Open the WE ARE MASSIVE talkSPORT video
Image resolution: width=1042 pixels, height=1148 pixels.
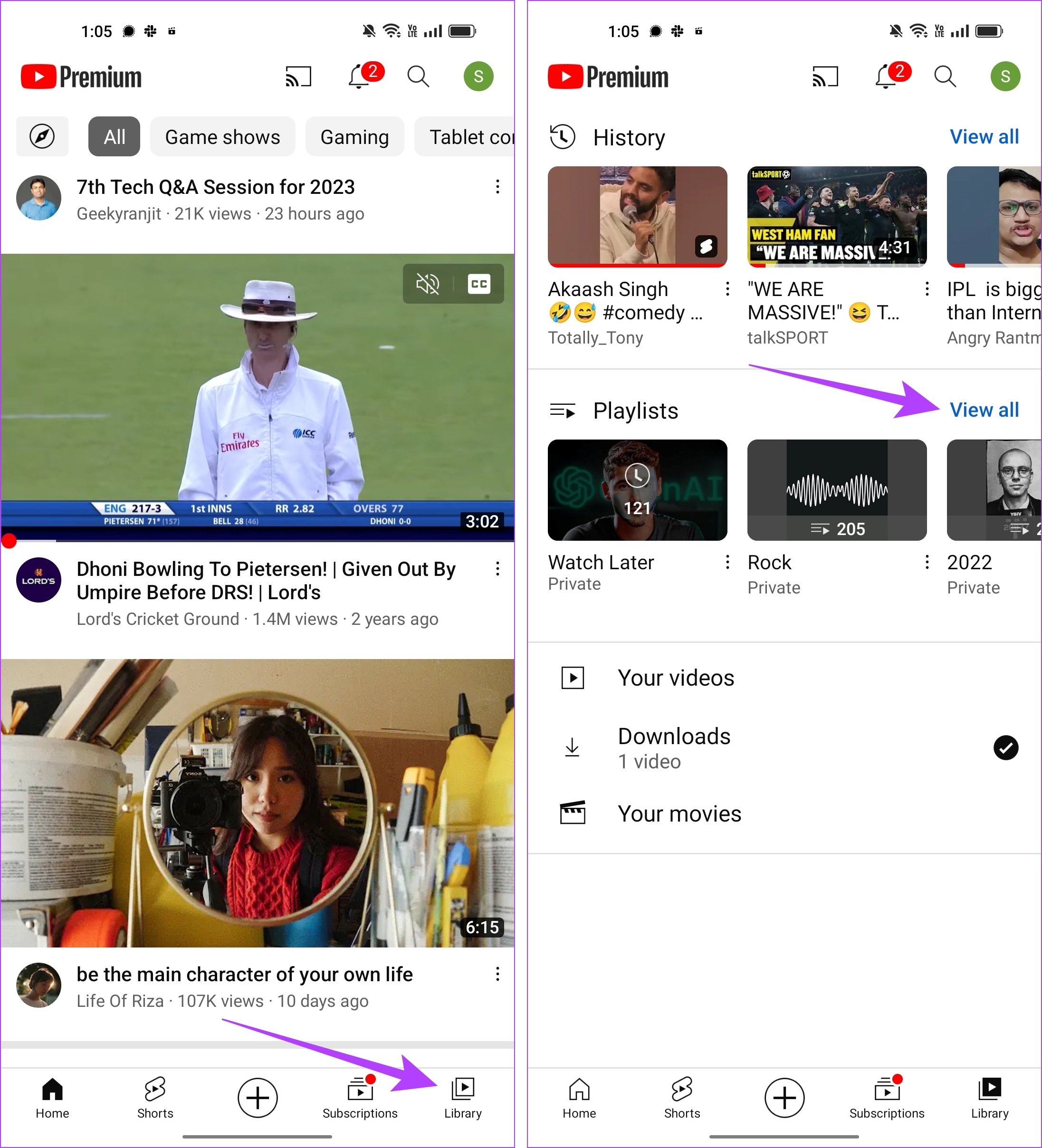click(x=836, y=216)
